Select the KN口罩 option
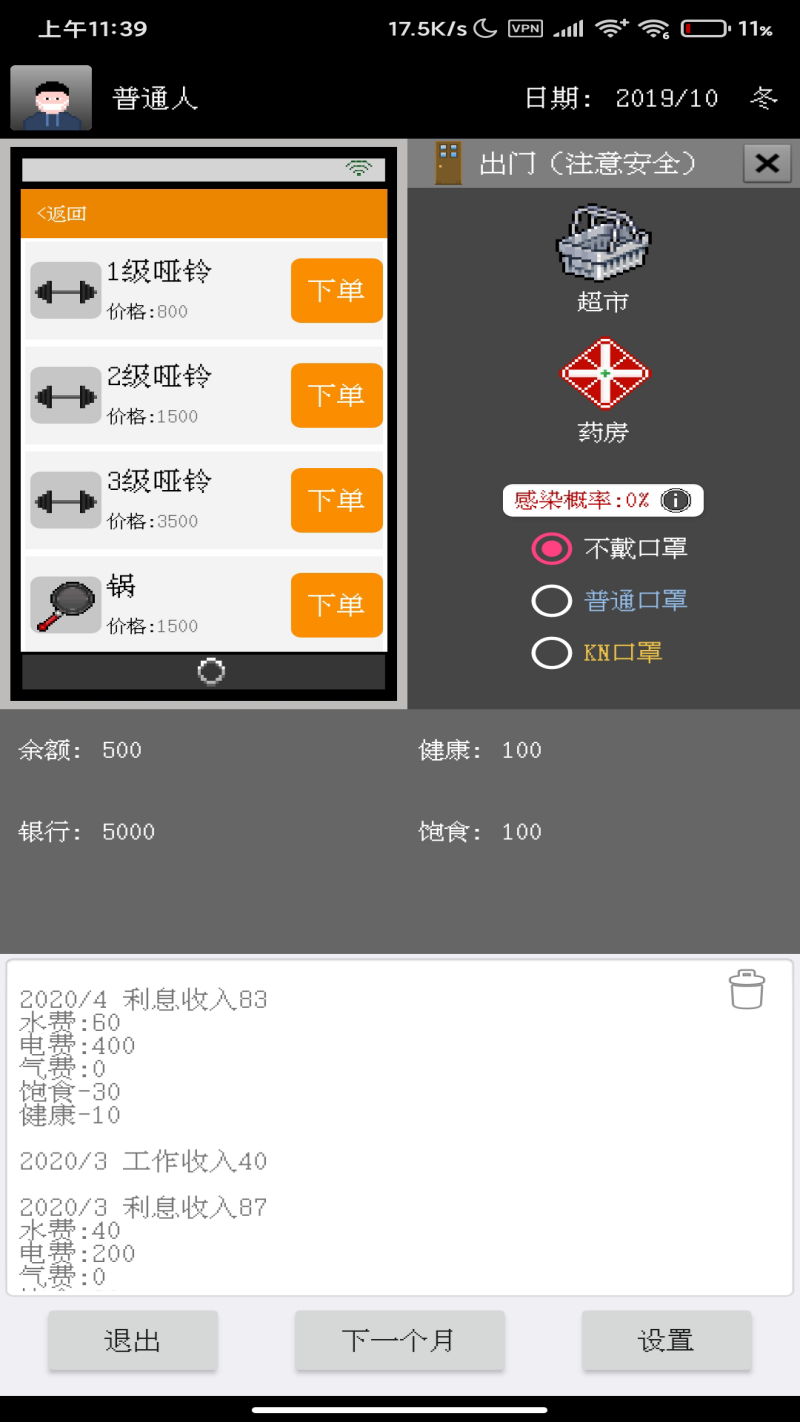Image resolution: width=800 pixels, height=1422 pixels. (x=551, y=653)
